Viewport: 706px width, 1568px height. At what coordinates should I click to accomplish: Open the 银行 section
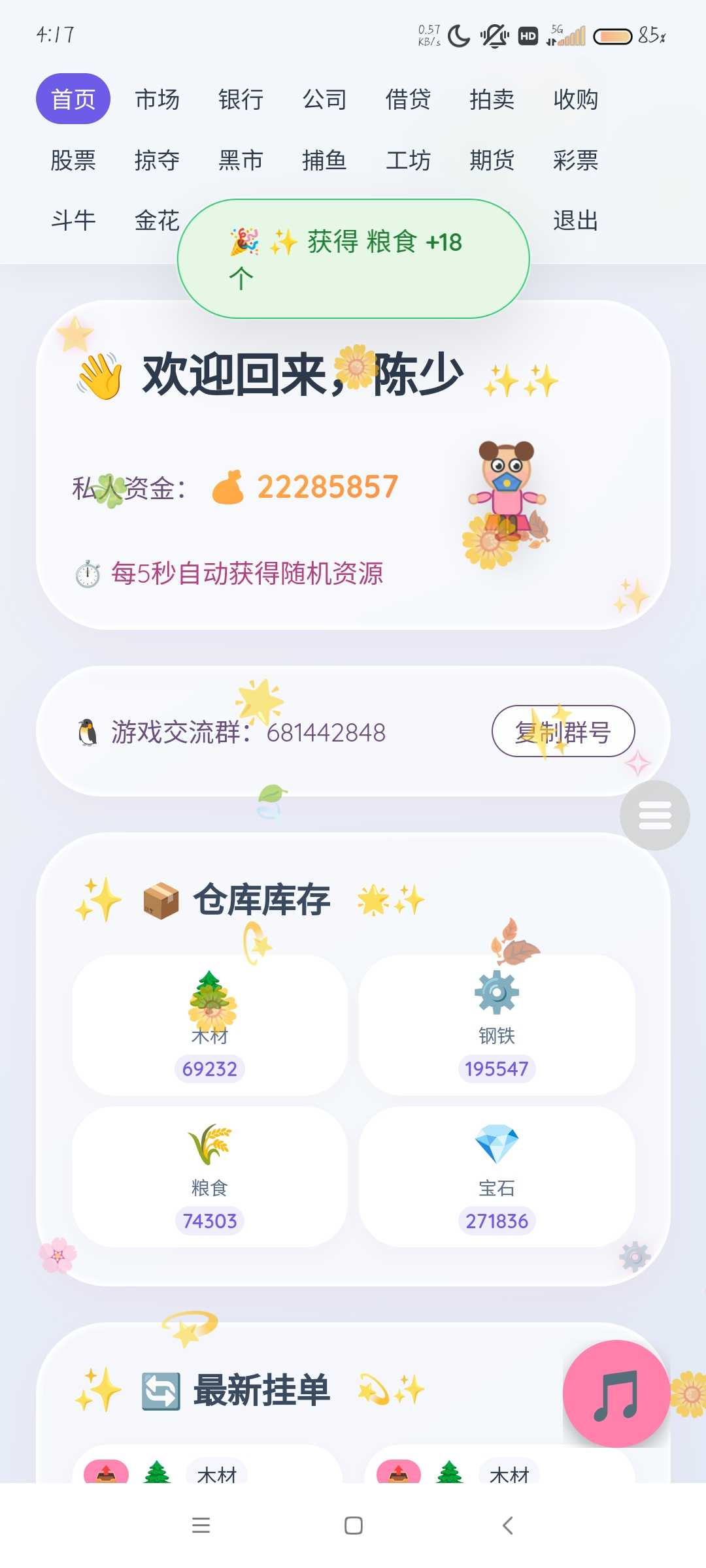click(x=241, y=99)
